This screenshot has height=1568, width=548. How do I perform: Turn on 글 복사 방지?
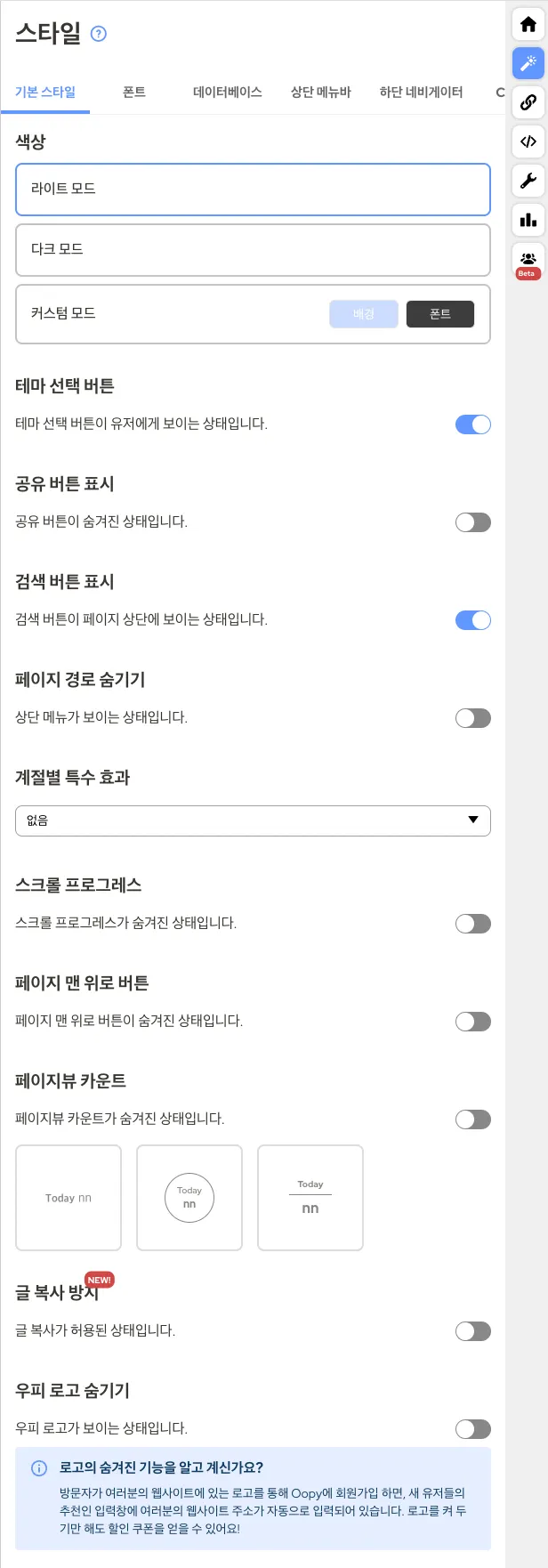(472, 1331)
